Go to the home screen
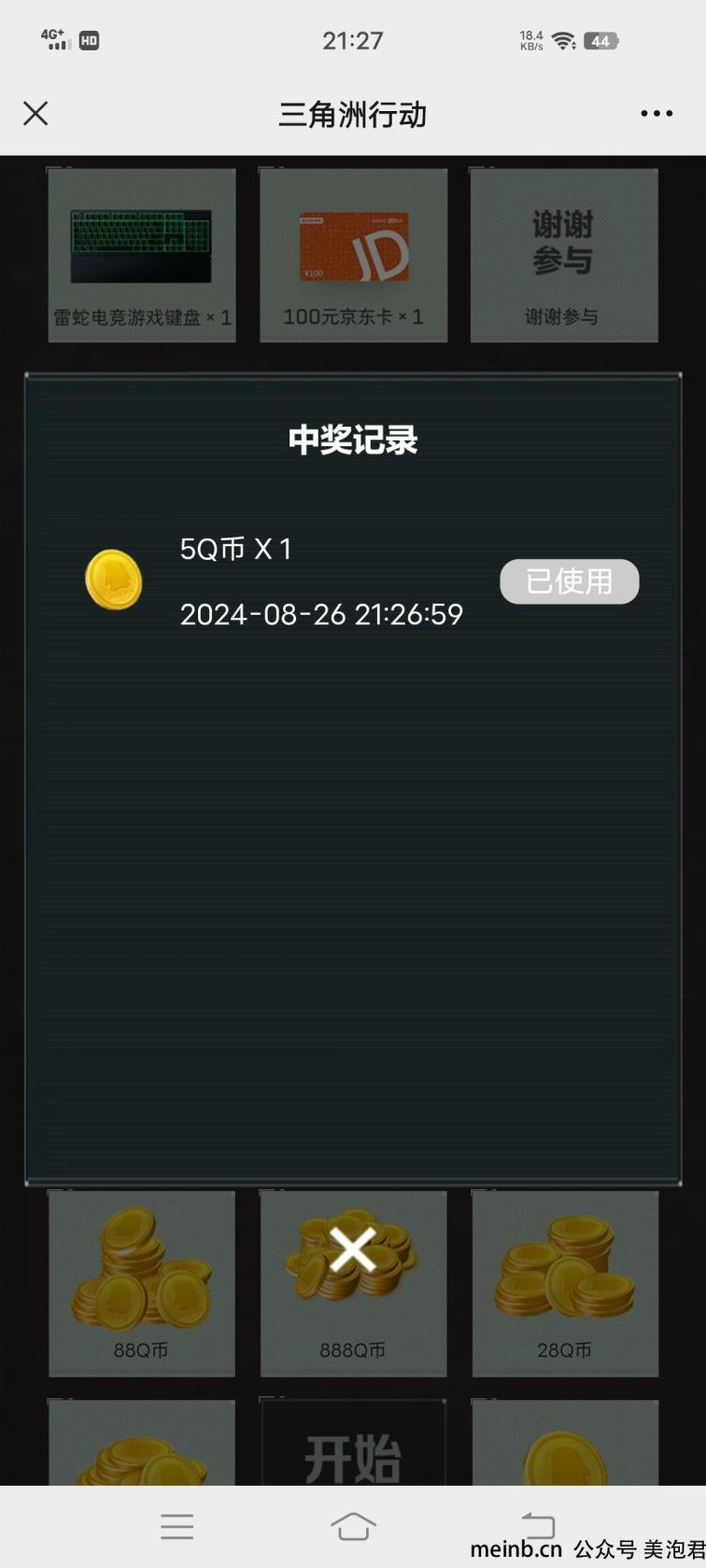 click(353, 1526)
